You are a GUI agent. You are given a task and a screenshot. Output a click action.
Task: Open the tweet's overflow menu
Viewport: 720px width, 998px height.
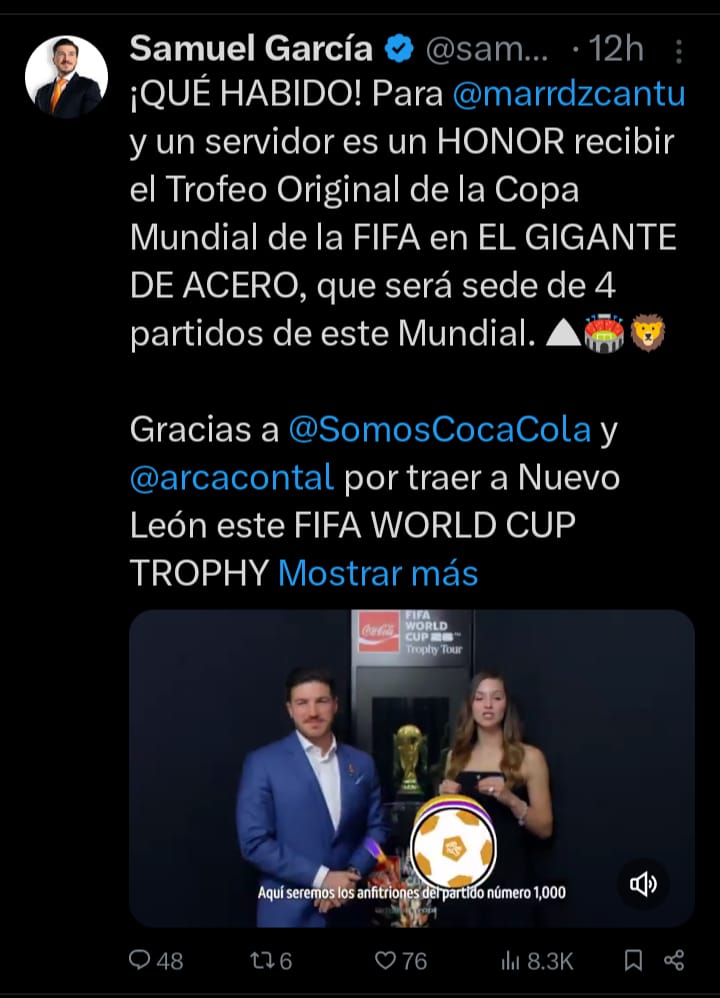[x=679, y=50]
